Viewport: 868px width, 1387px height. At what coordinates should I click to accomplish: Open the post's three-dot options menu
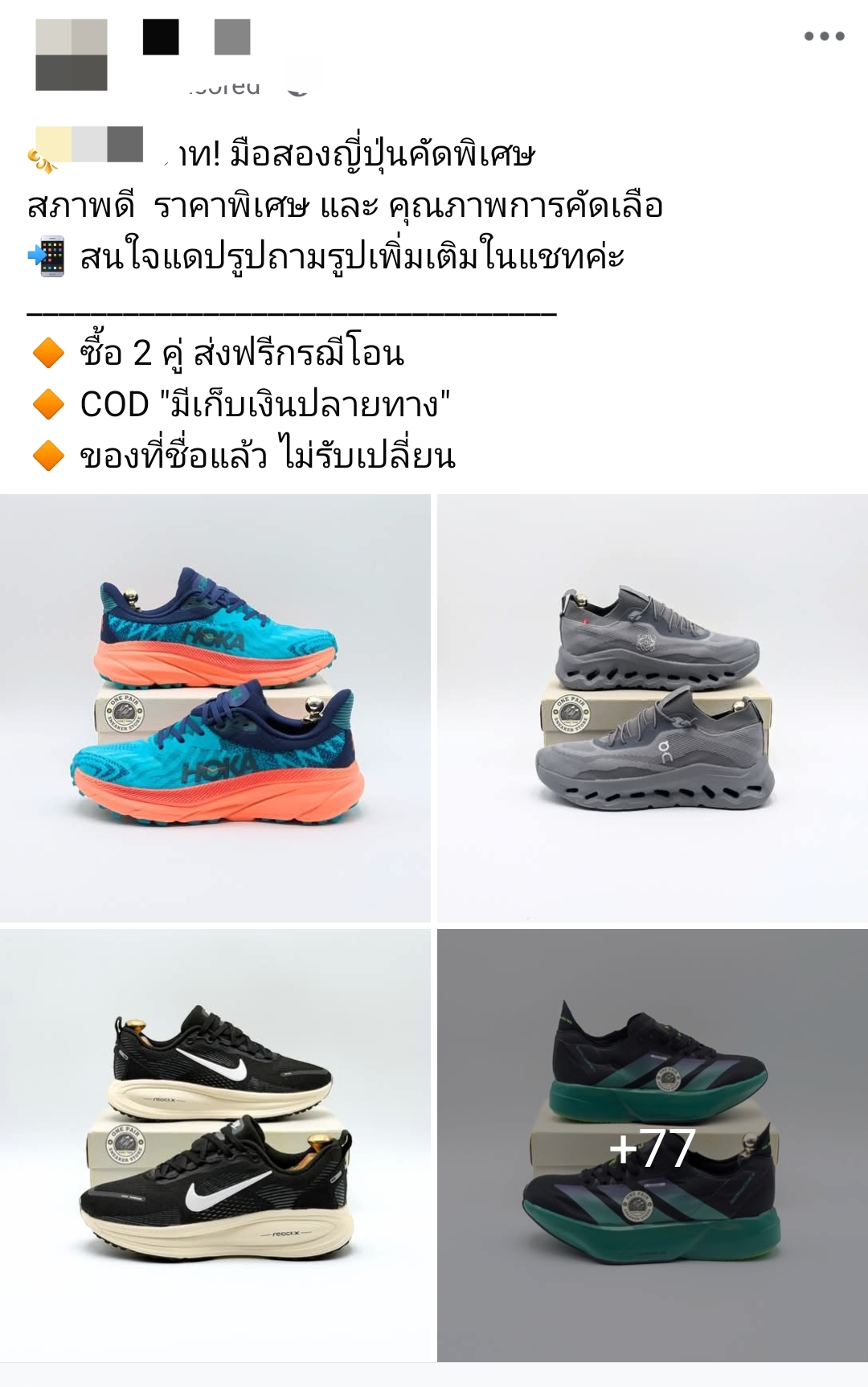tap(824, 36)
